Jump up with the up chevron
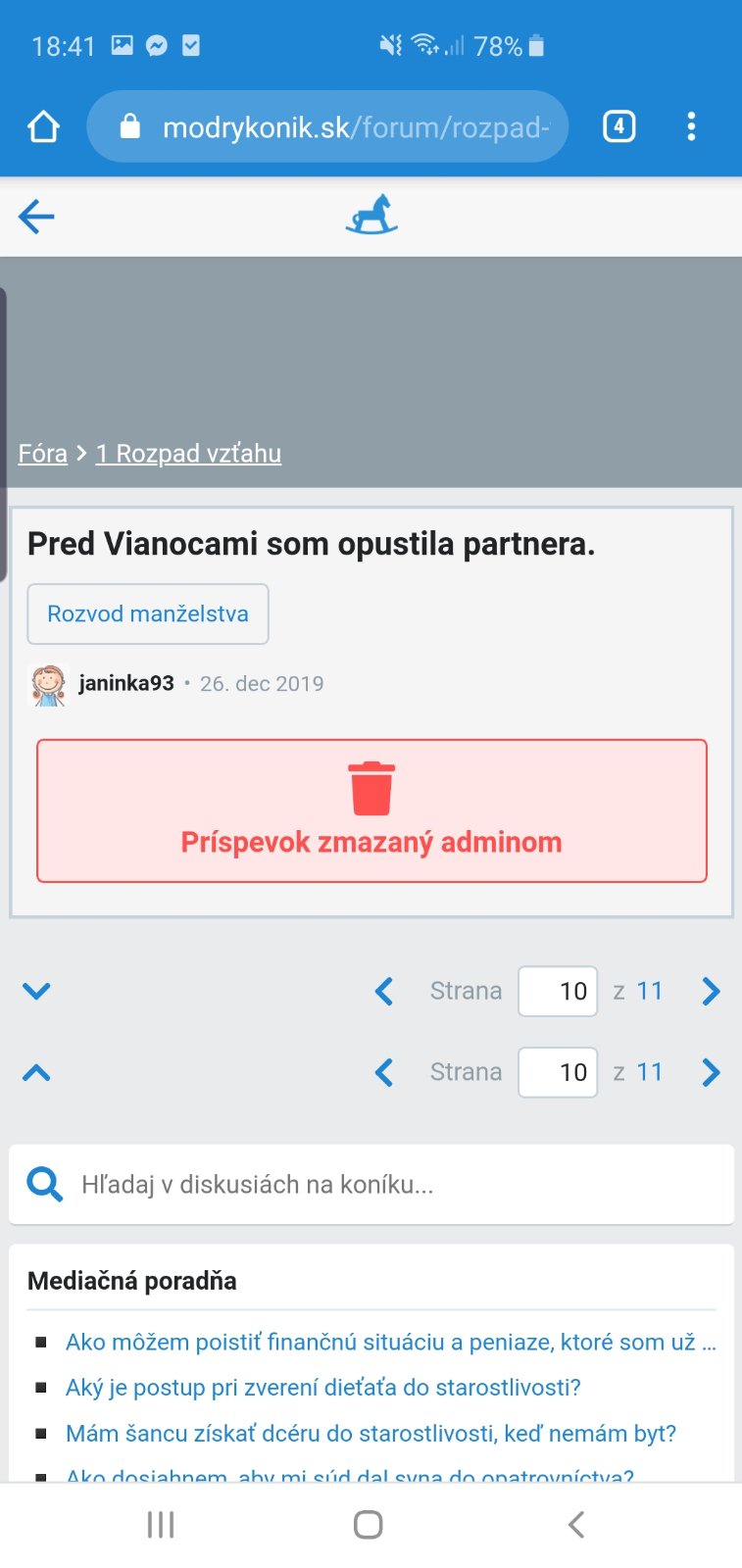 click(x=36, y=1072)
